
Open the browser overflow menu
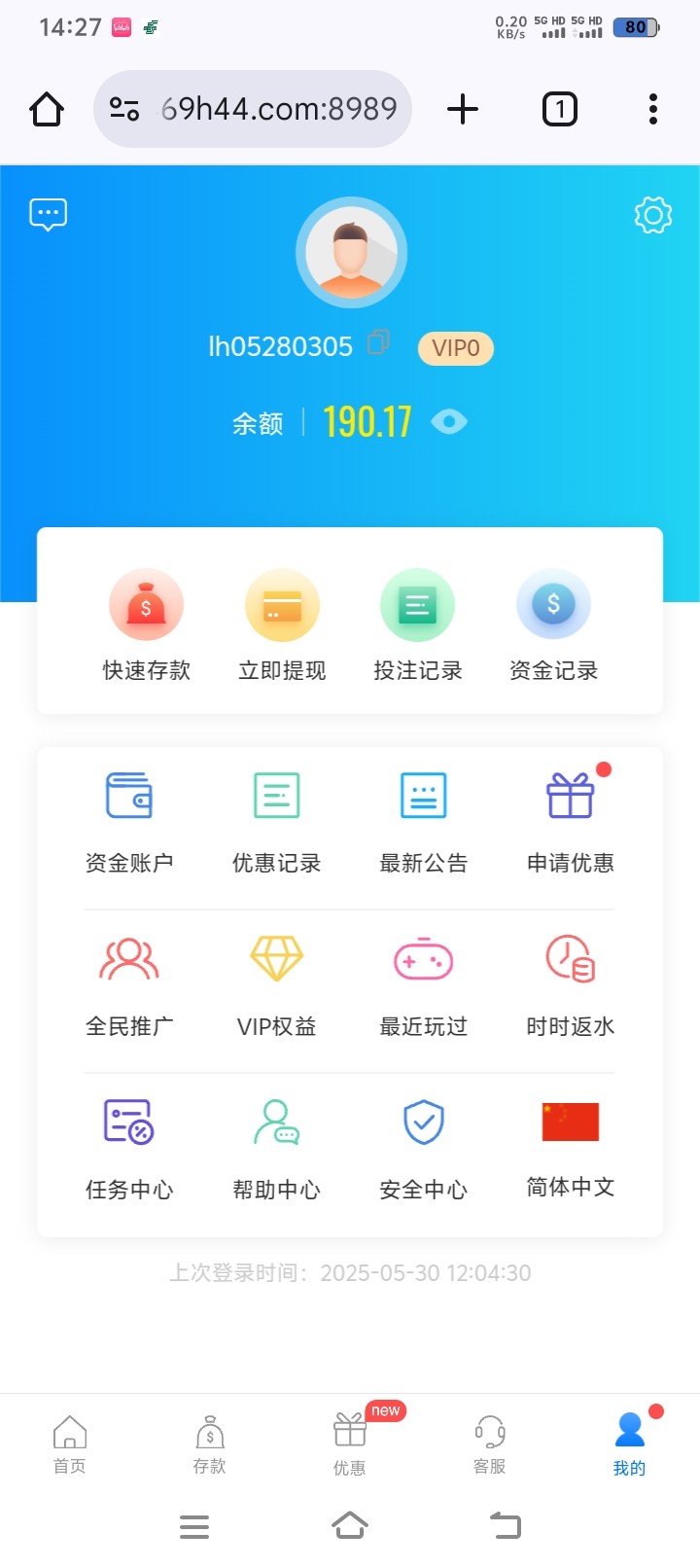point(653,109)
